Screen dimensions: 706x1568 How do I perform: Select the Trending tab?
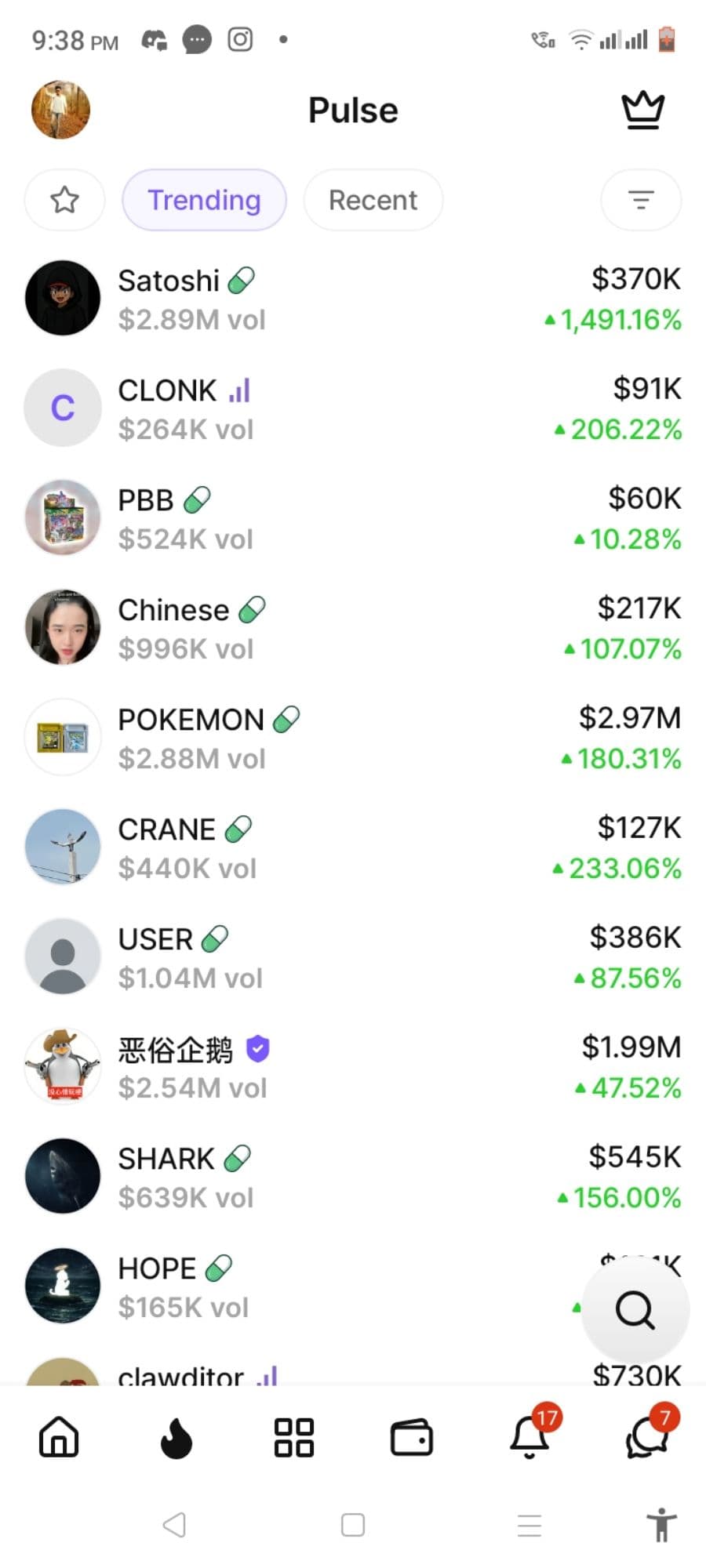tap(204, 200)
